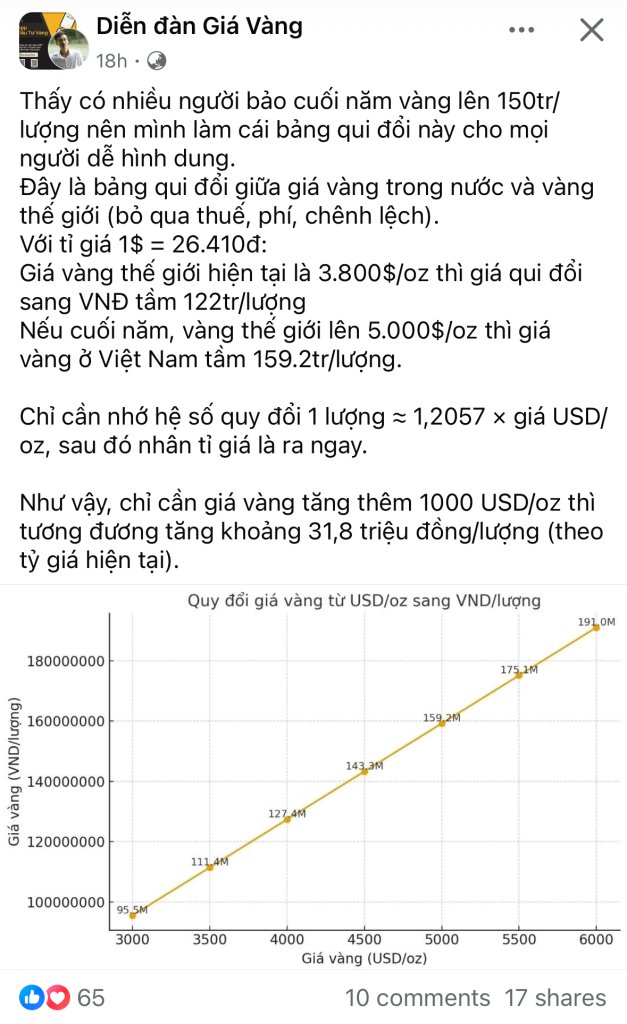Open Diễn đàn Giá Vàng profile picture
Image resolution: width=627 pixels, height=1024 pixels.
[52, 41]
